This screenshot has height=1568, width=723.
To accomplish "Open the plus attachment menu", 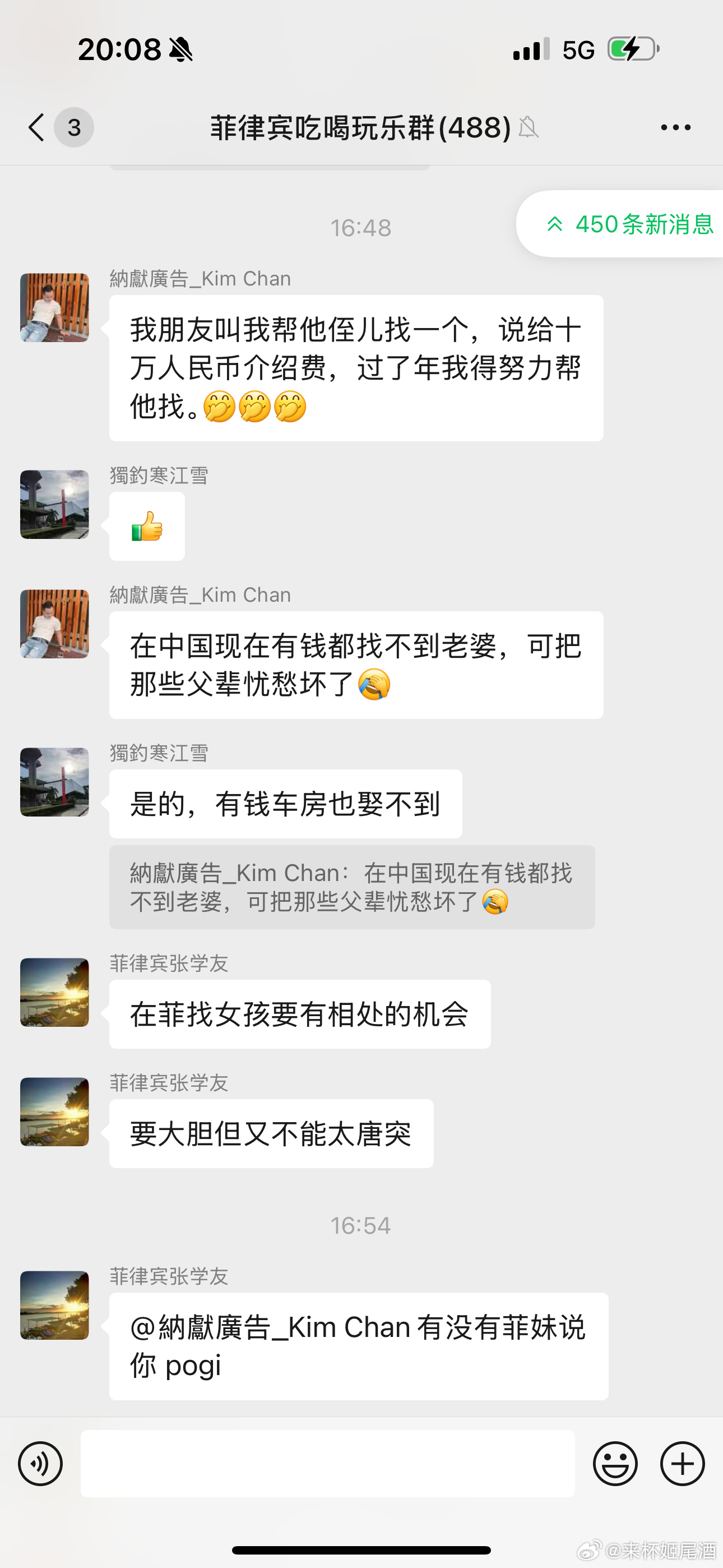I will point(682,1463).
